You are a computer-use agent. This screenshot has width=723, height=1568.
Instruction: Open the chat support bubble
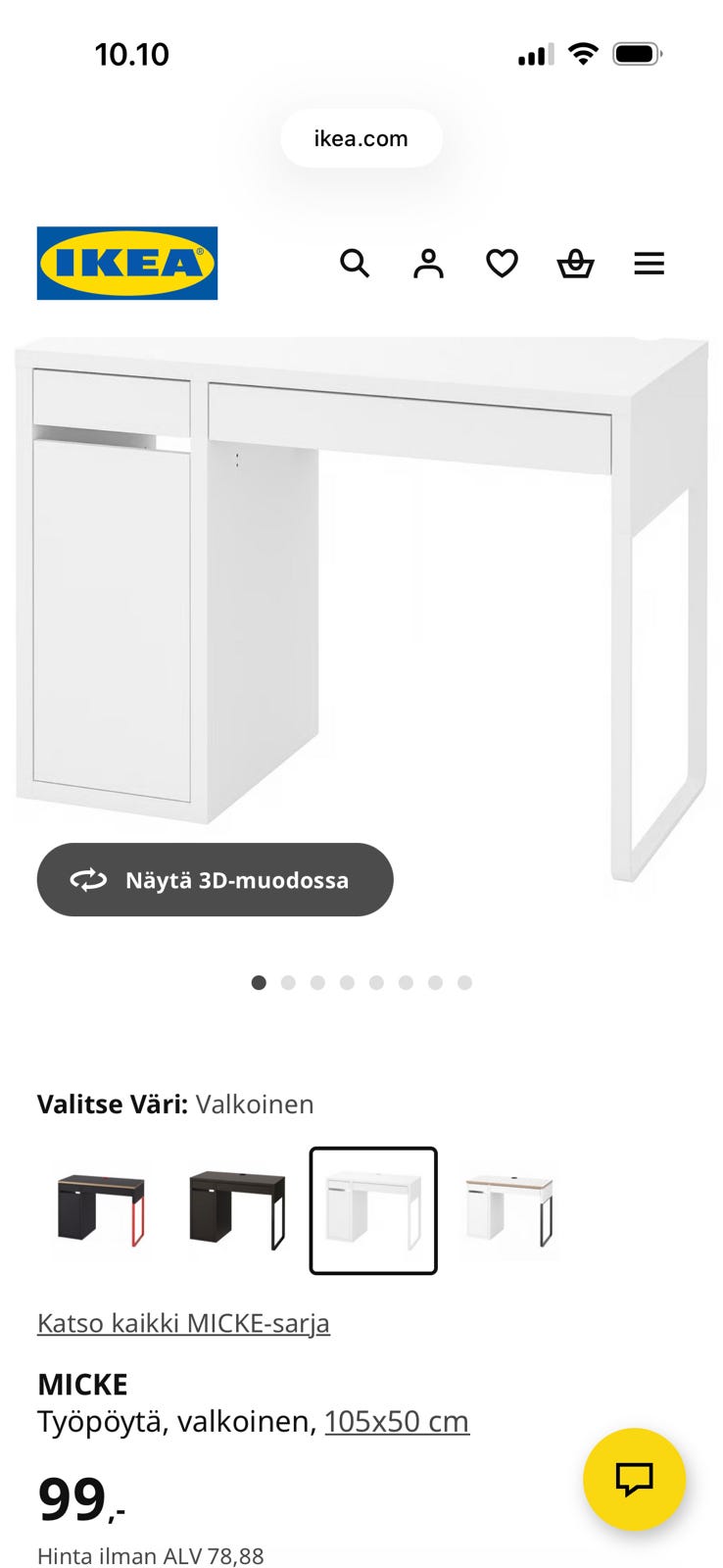(634, 1480)
